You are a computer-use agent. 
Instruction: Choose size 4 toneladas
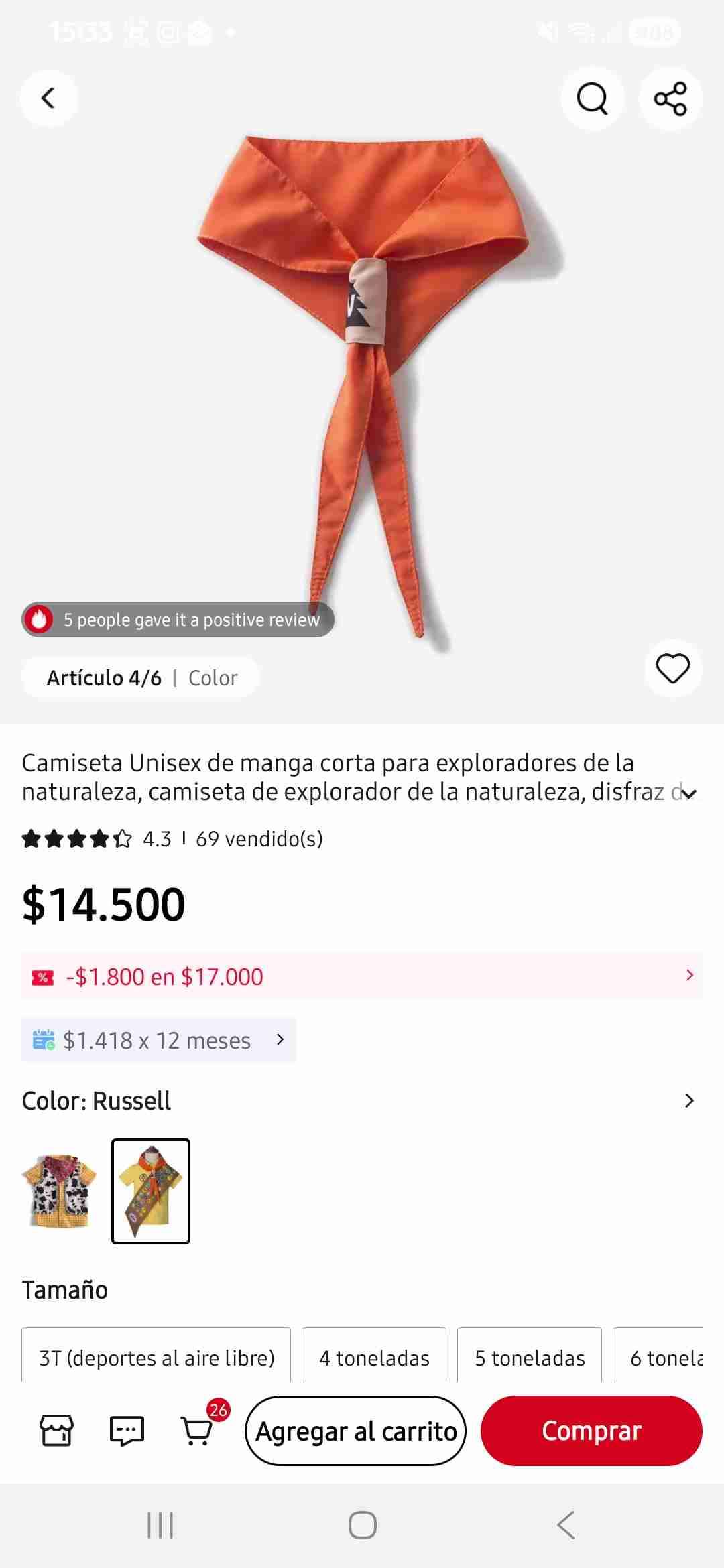(x=373, y=1358)
